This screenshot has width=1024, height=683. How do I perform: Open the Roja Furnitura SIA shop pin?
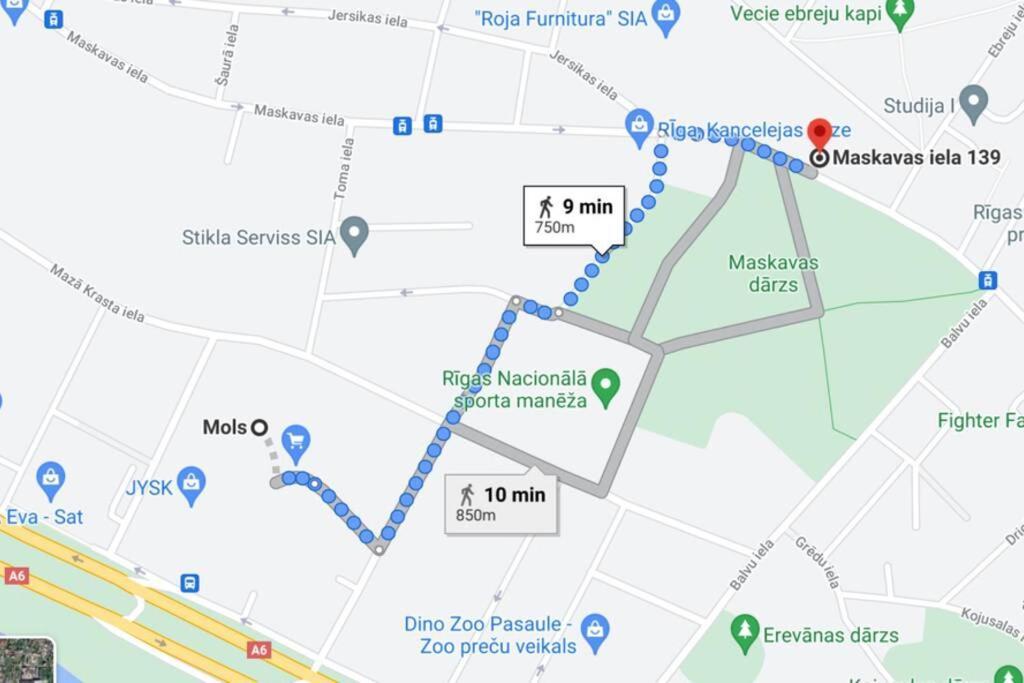[x=665, y=15]
